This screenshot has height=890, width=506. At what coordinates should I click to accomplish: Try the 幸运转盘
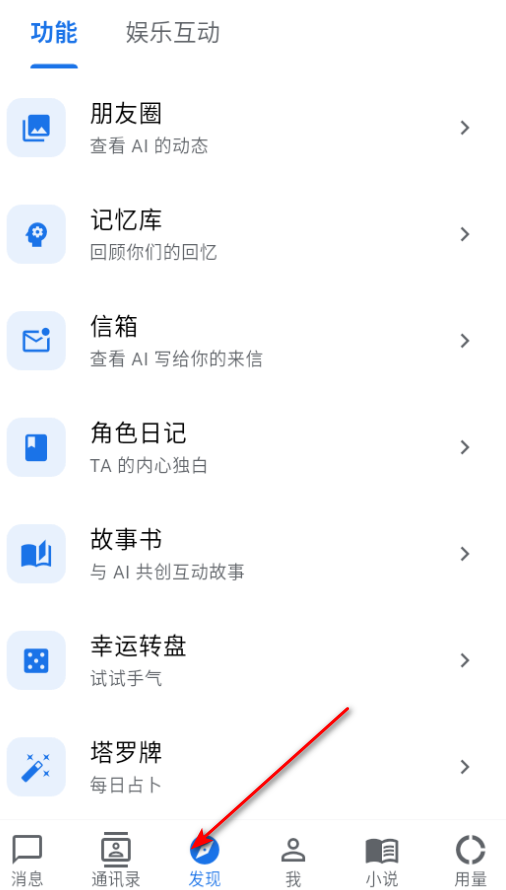click(x=253, y=660)
